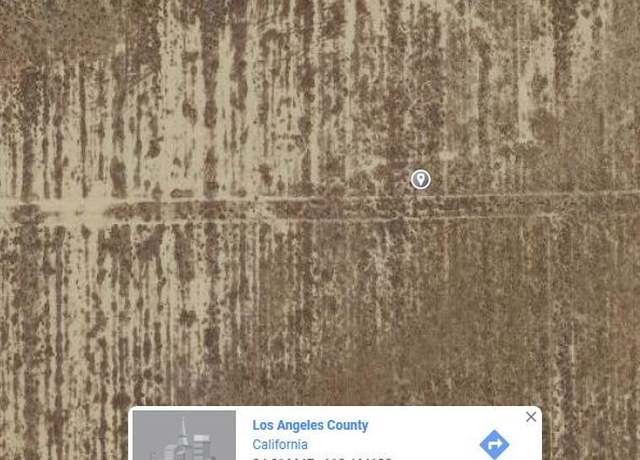Tap the location pin marker on map

(421, 179)
